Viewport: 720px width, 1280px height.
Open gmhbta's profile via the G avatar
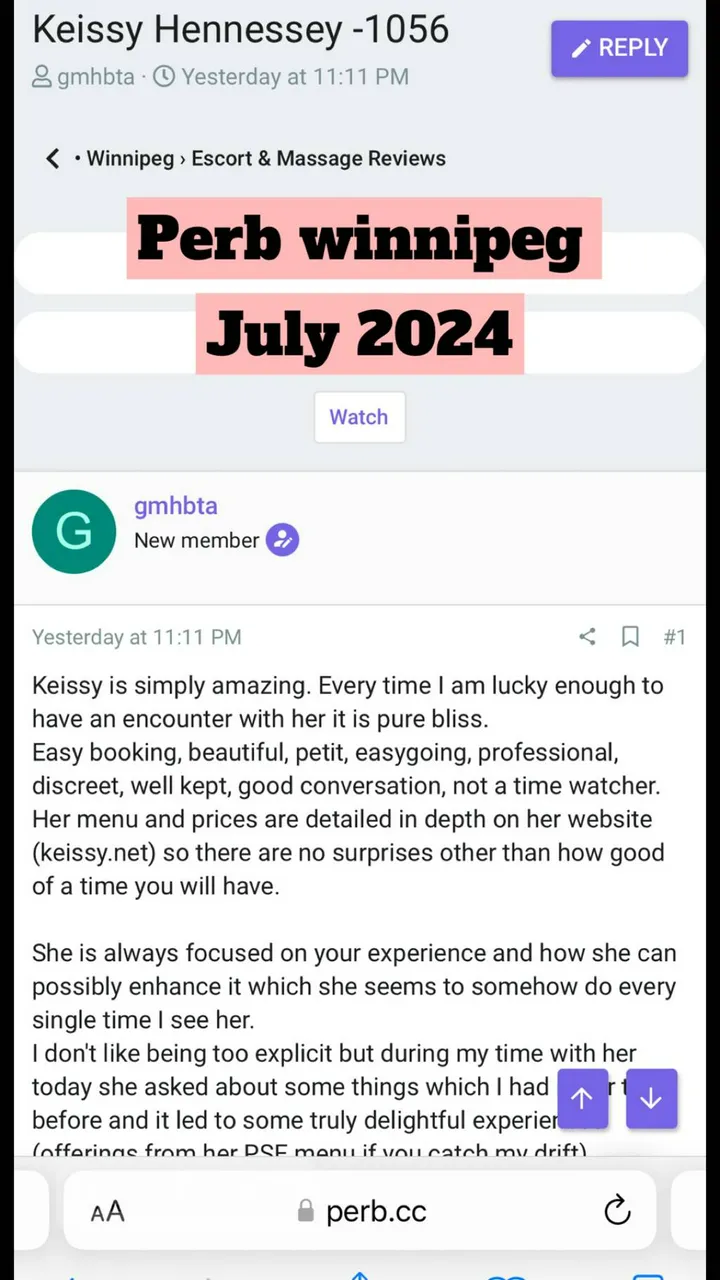tap(74, 532)
